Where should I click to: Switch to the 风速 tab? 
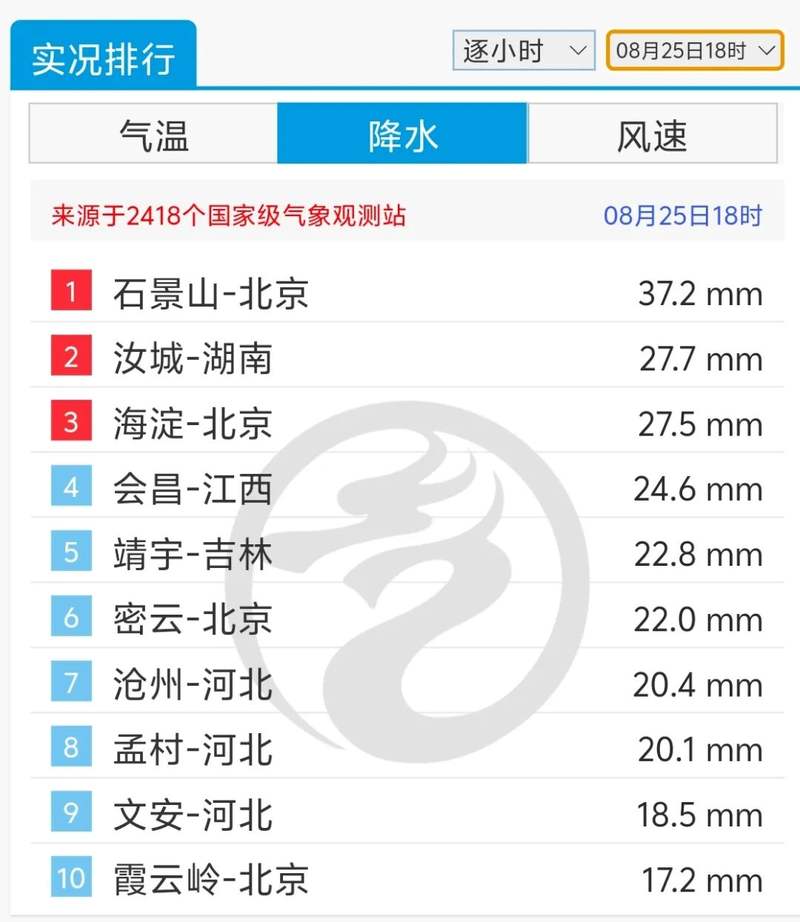(652, 134)
